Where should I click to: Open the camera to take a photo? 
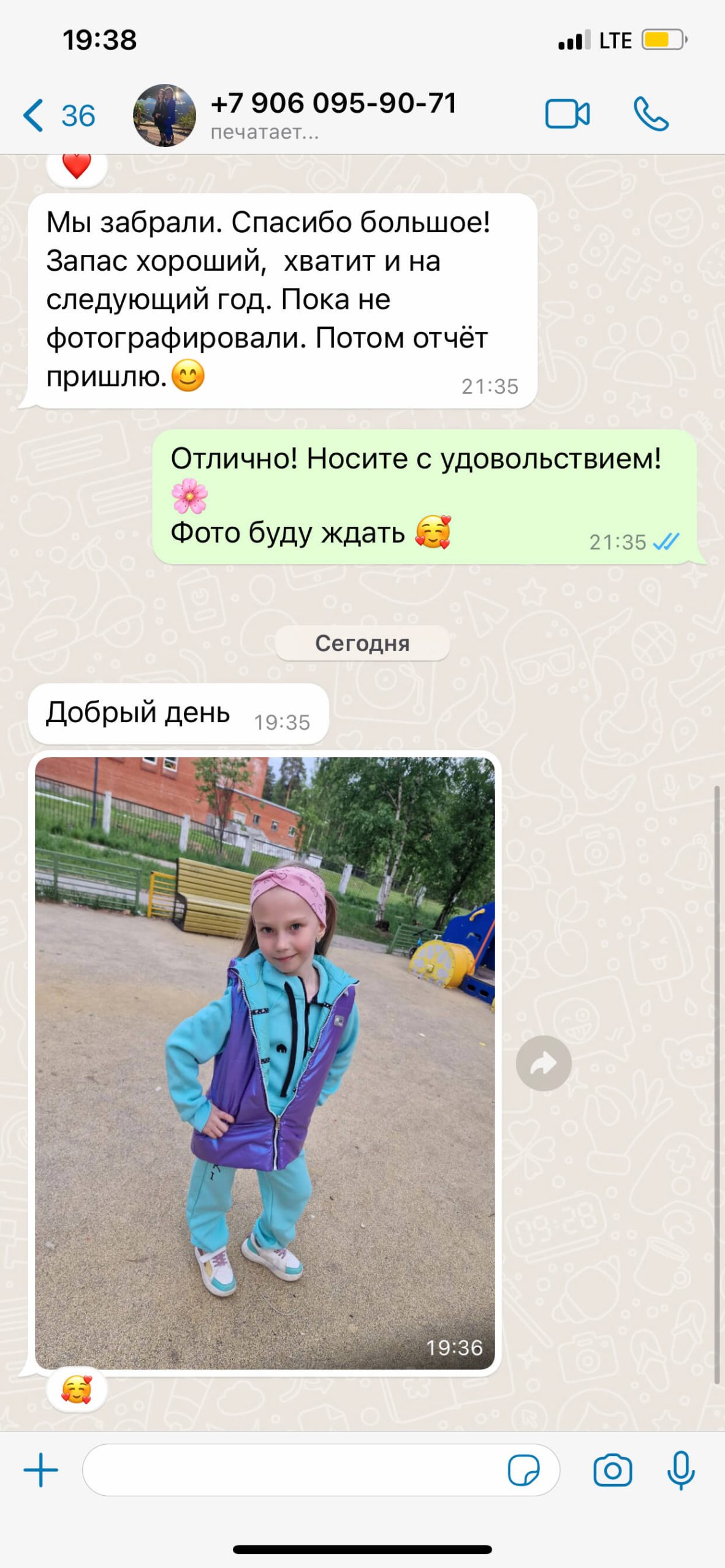[x=613, y=1470]
